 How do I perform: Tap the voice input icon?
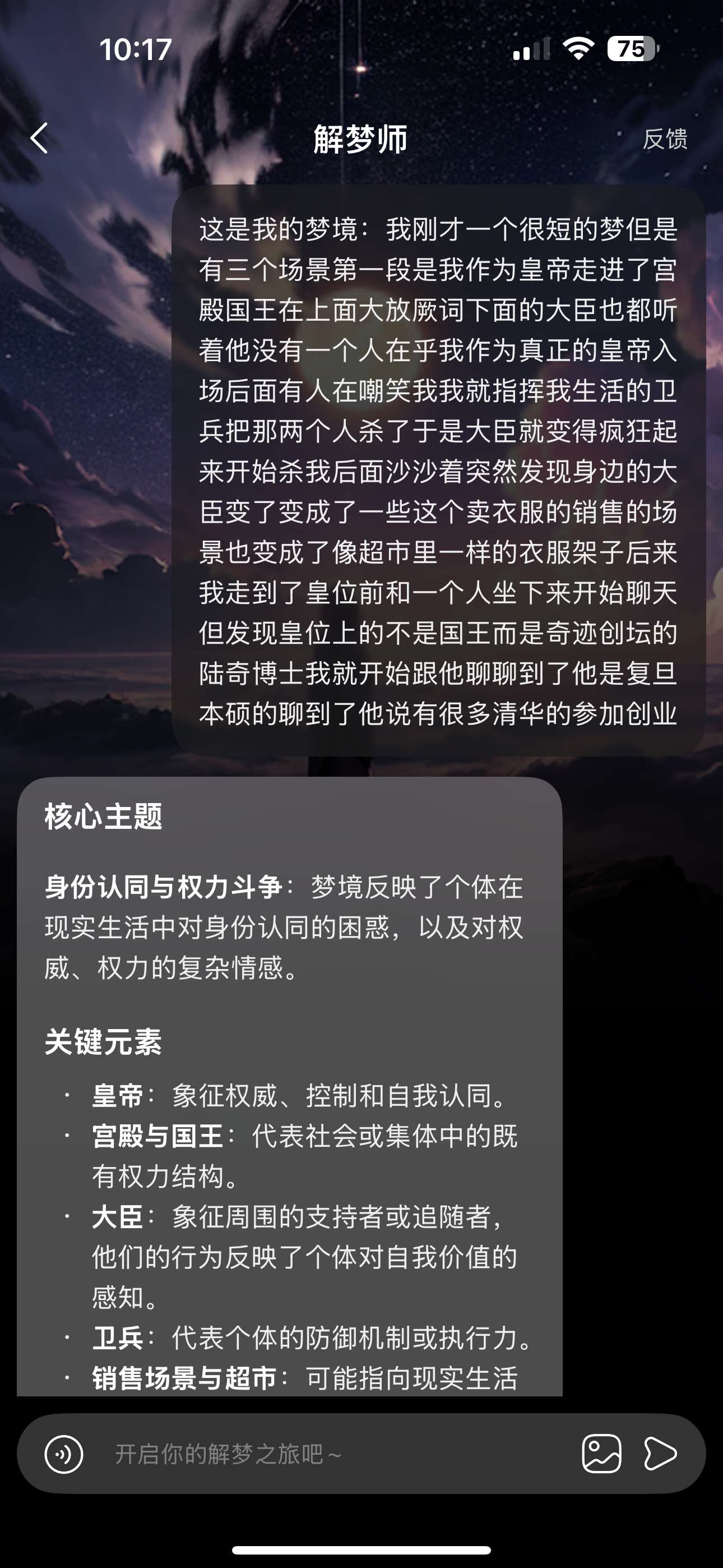point(64,1454)
